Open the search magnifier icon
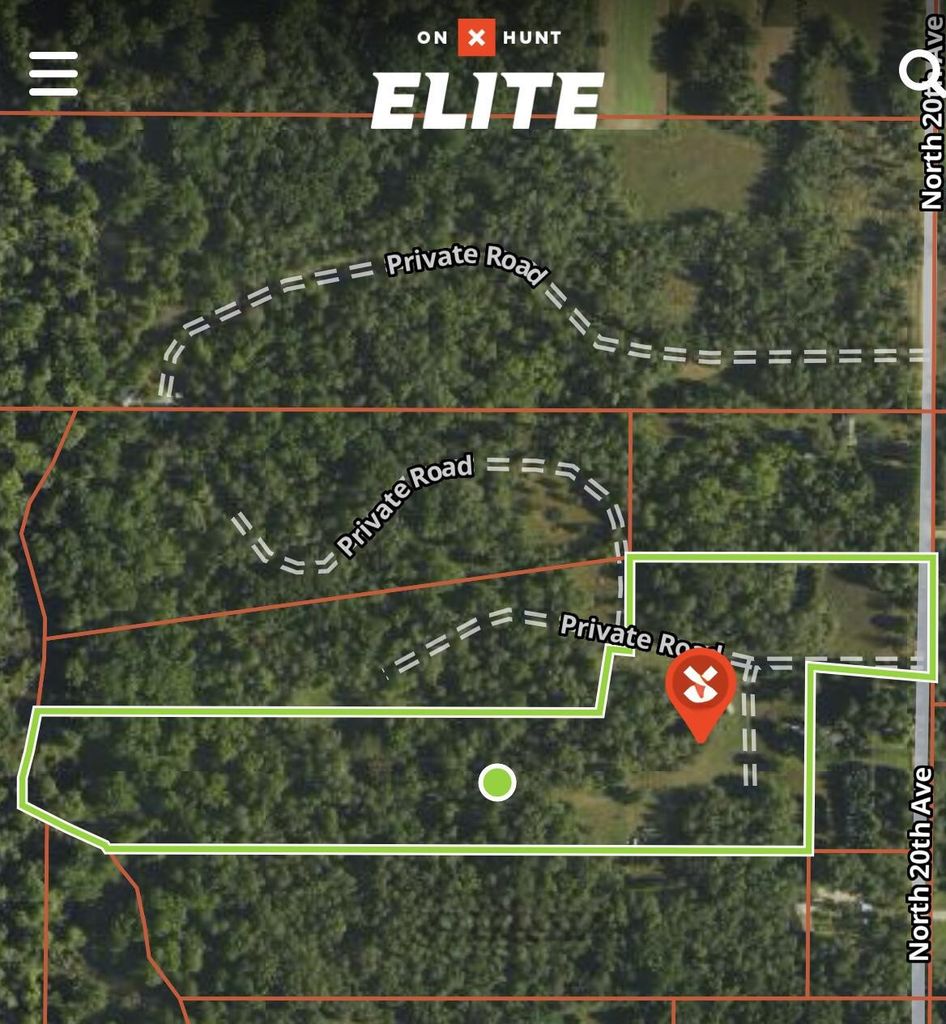 (x=920, y=72)
